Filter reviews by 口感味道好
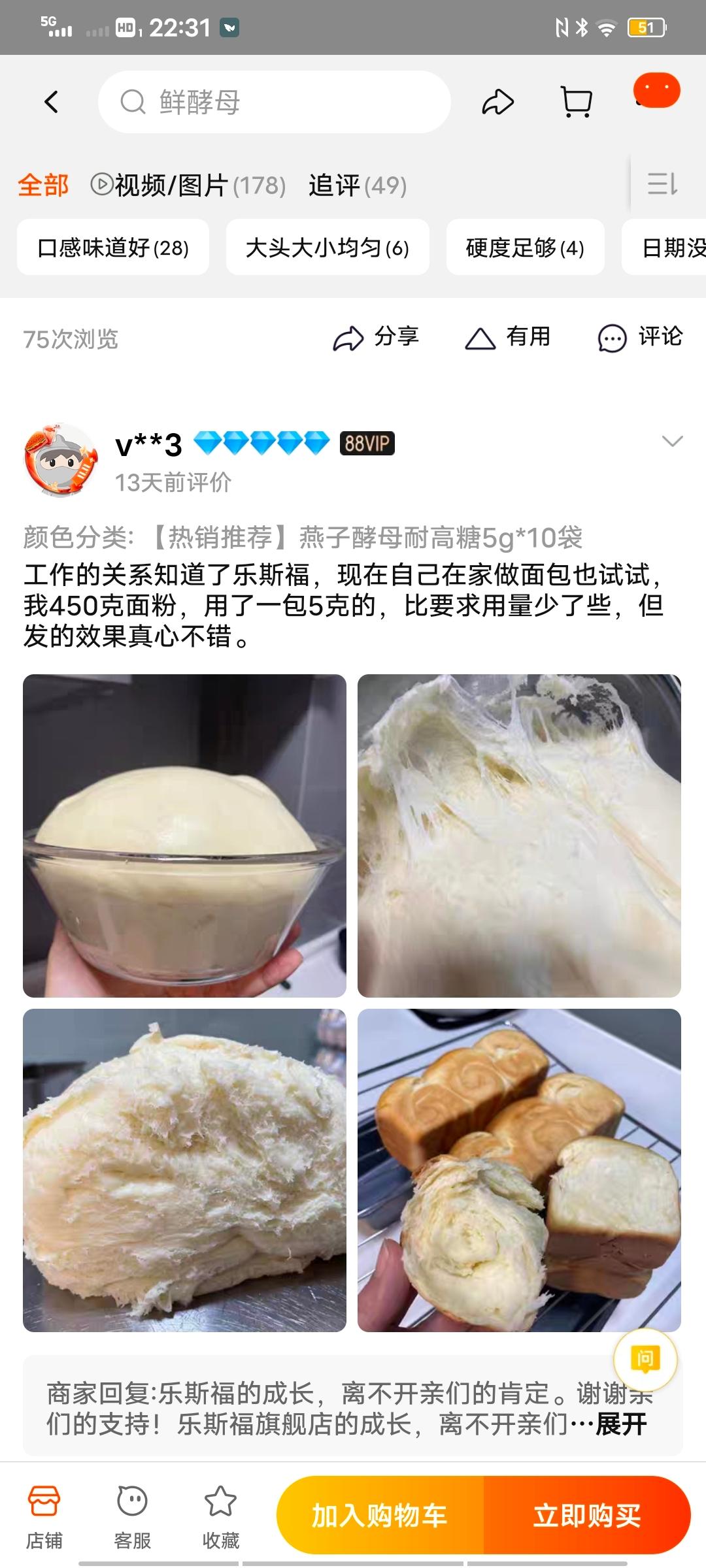This screenshot has width=706, height=1568. (113, 248)
